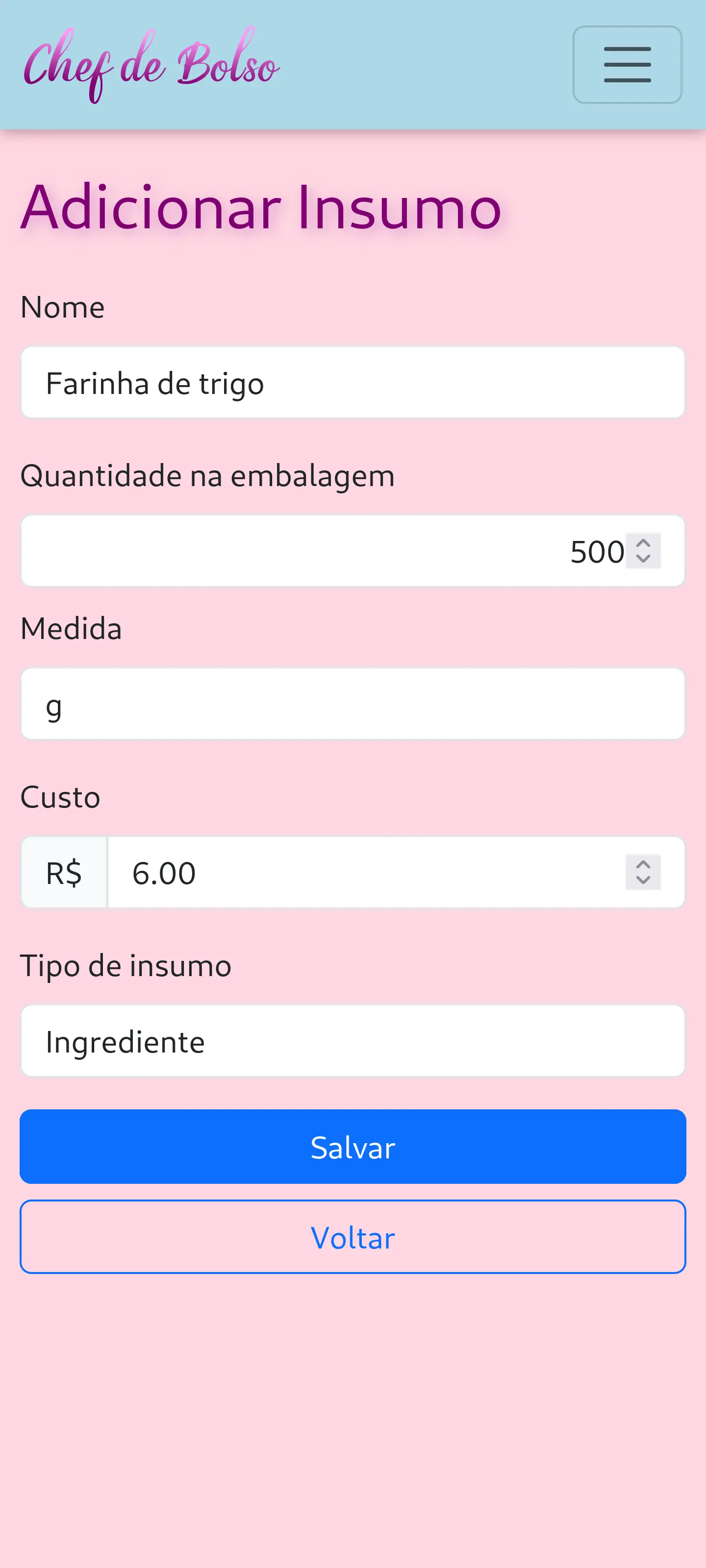Click the 'Quantidade na embalagem' label
This screenshot has height=1568, width=706.
[207, 476]
